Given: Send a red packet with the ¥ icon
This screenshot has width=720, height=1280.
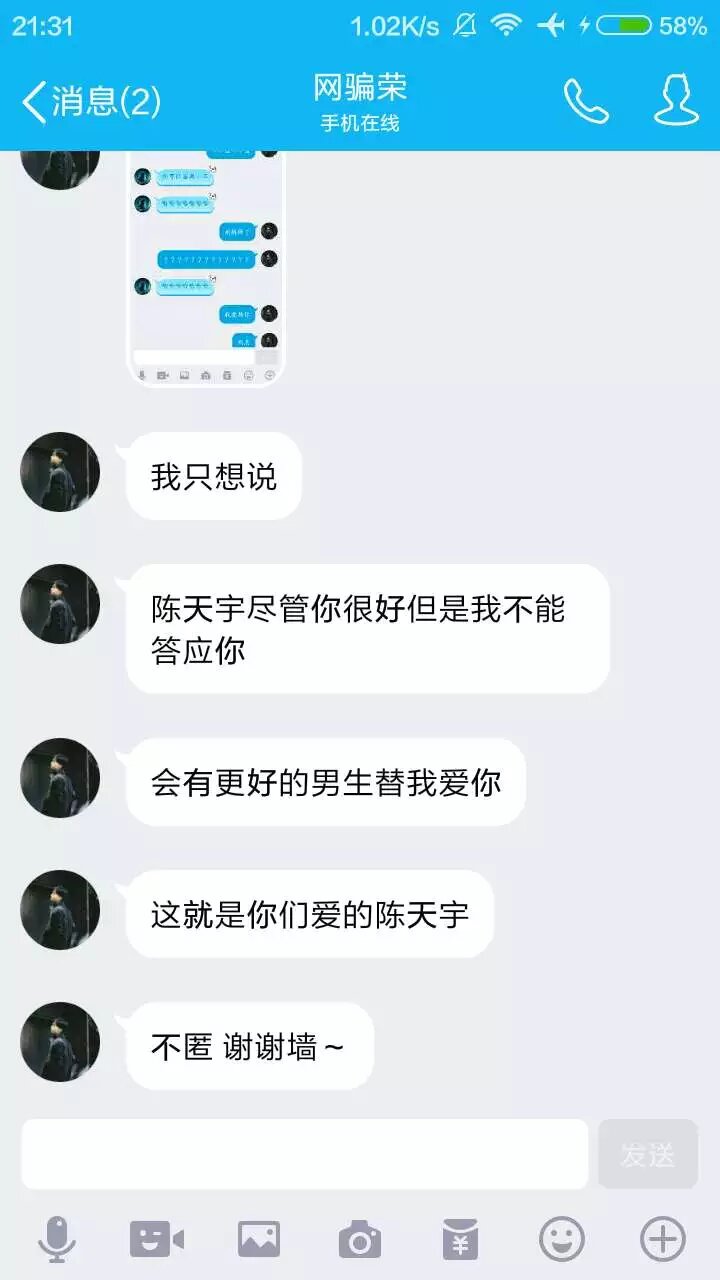Looking at the screenshot, I should (x=460, y=1240).
